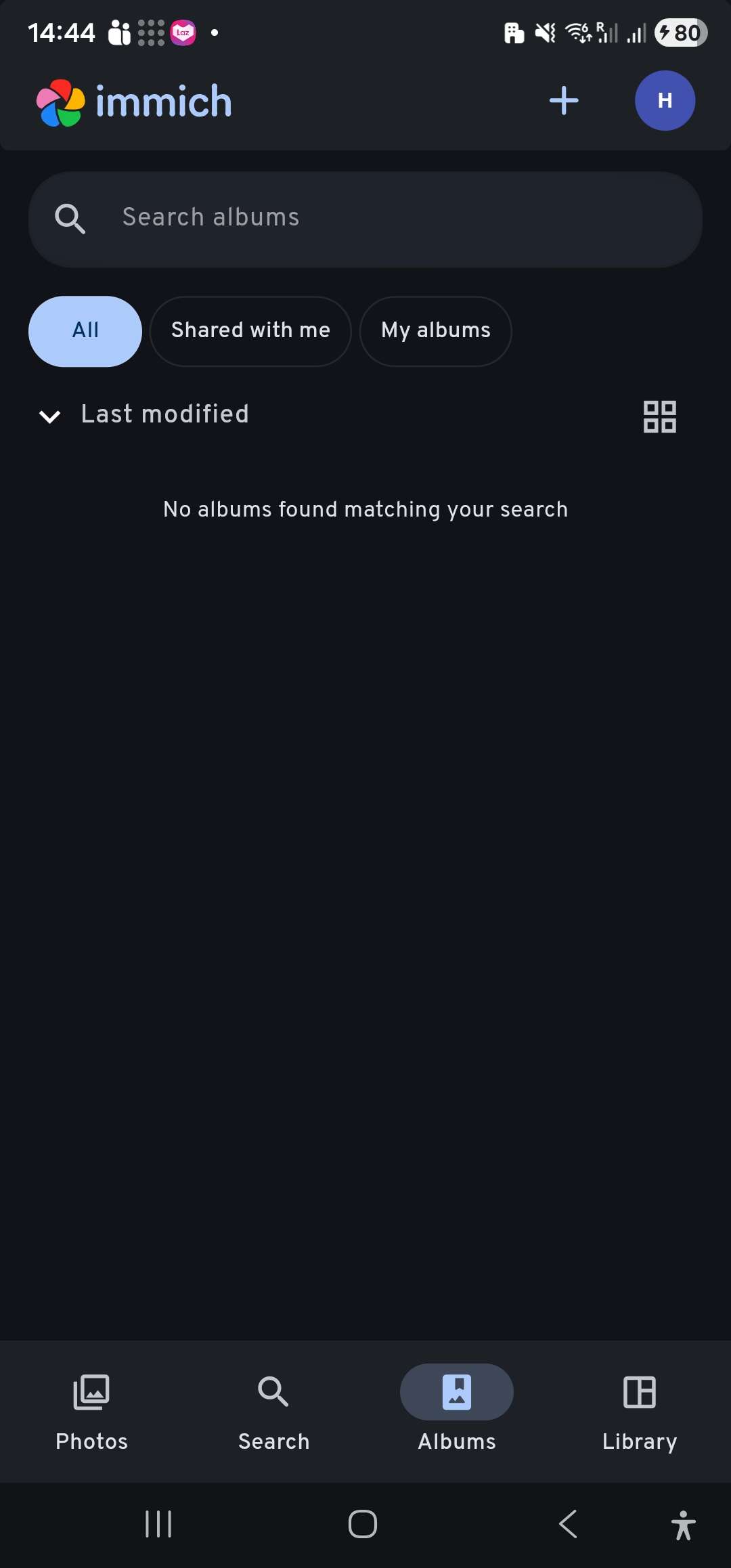Tap the Search albums input field

365,218
